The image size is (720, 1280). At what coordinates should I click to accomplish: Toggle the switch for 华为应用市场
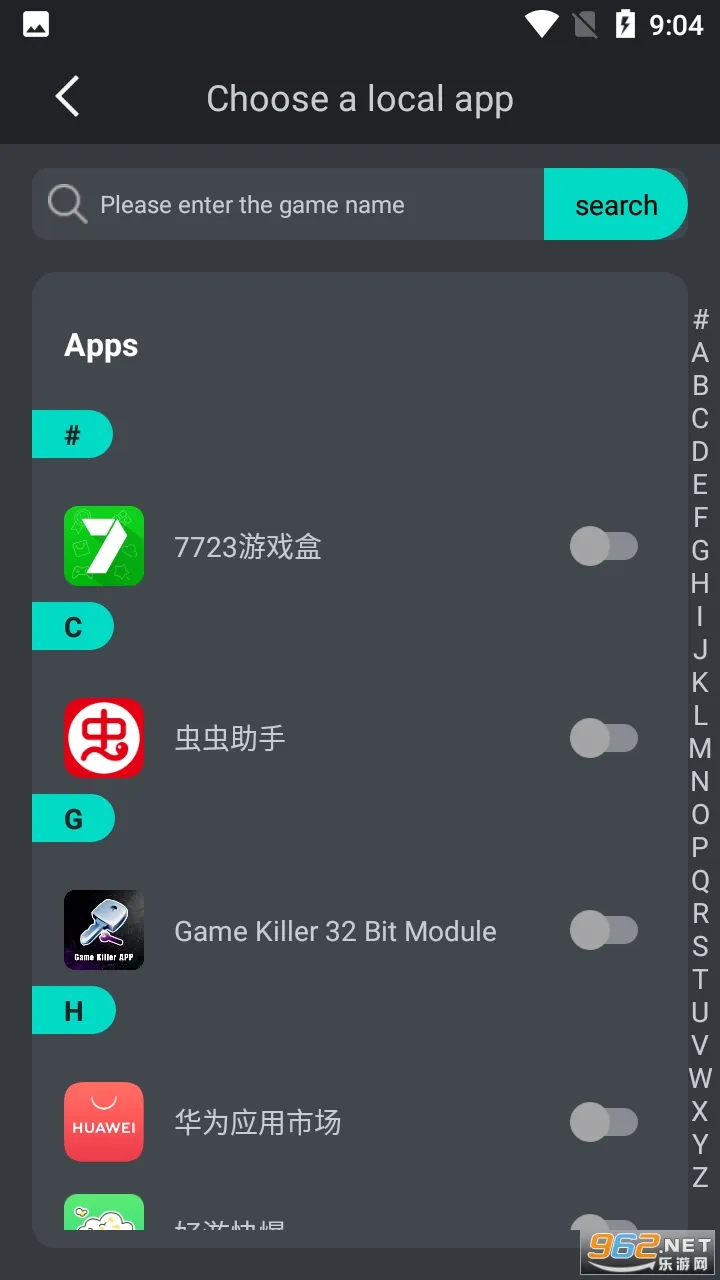pyautogui.click(x=604, y=1122)
